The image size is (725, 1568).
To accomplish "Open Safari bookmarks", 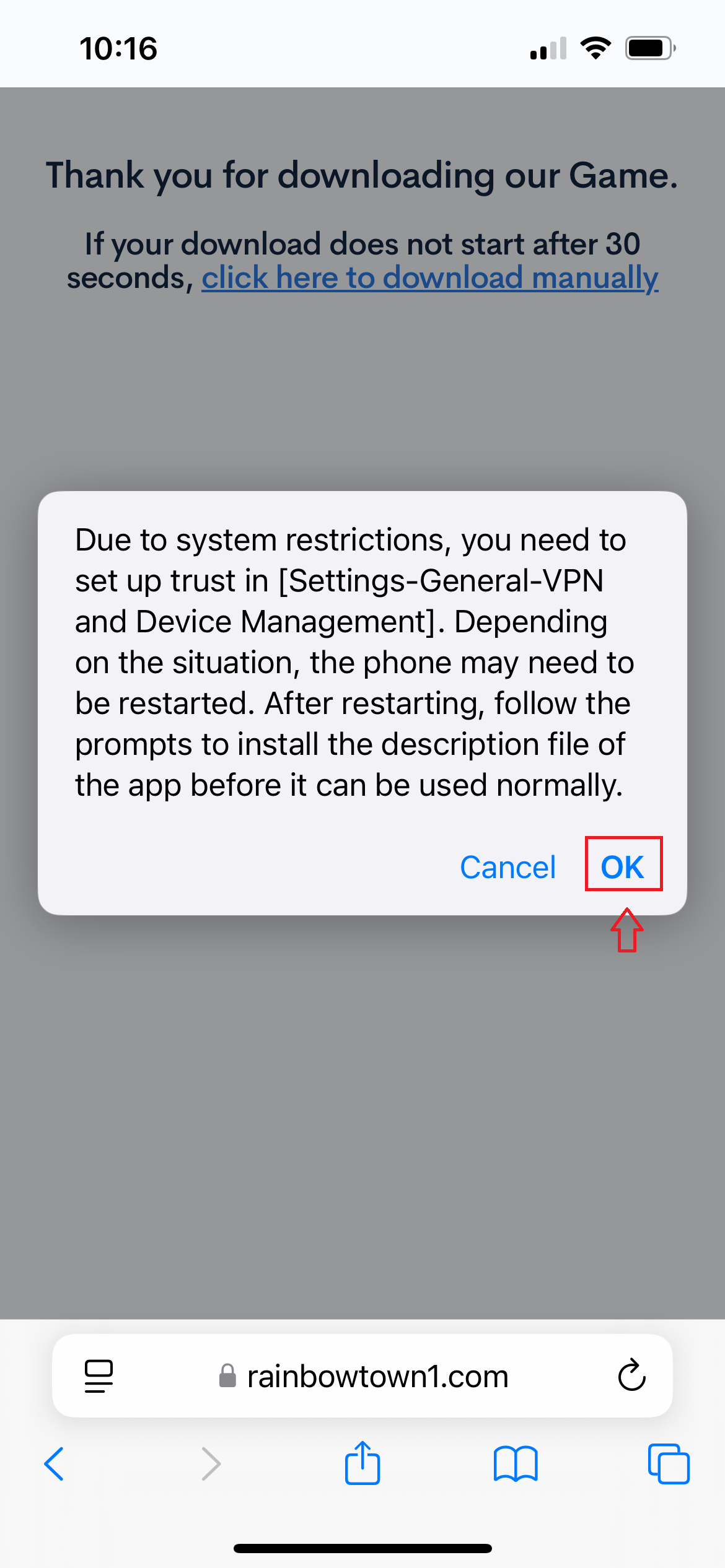I will [x=516, y=1464].
